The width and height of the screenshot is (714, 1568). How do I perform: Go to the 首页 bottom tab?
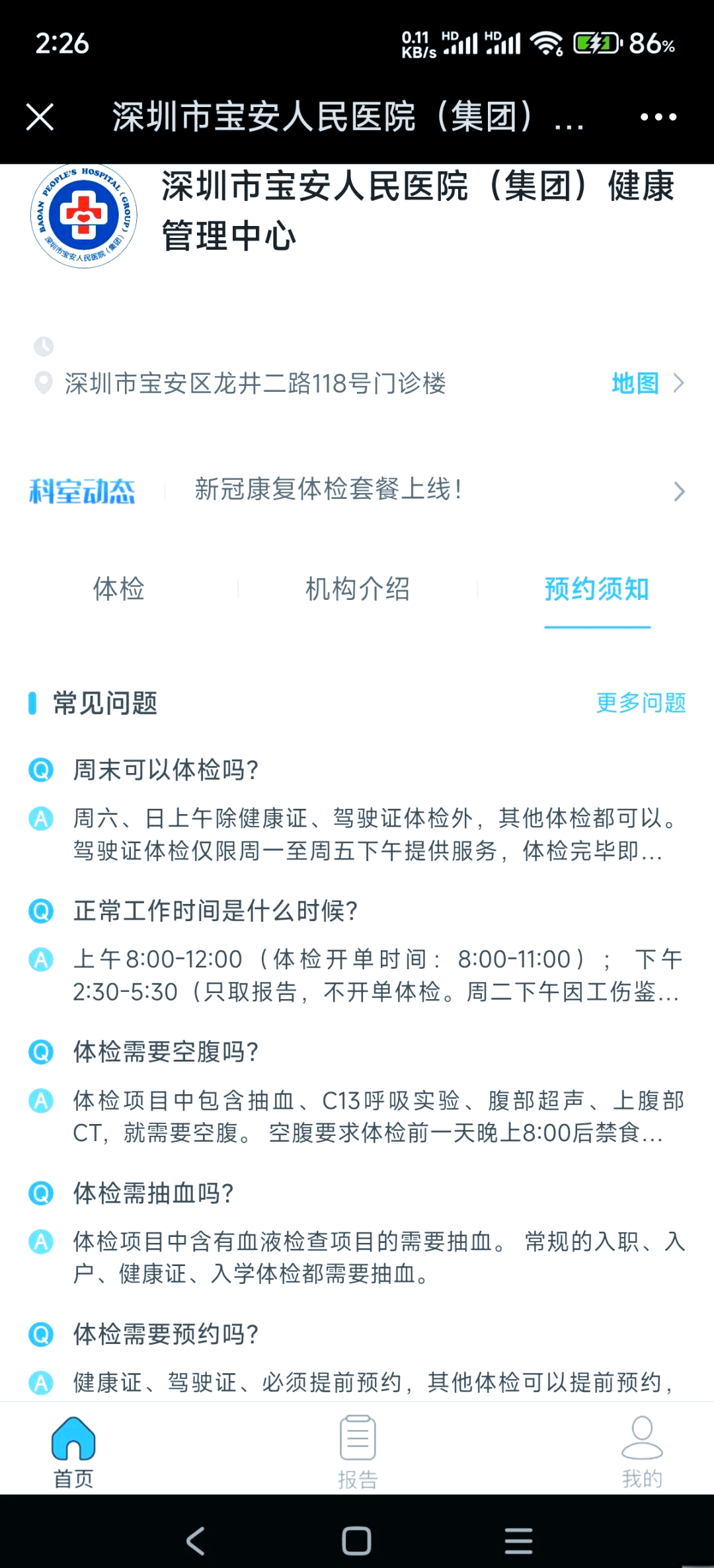tap(73, 1452)
